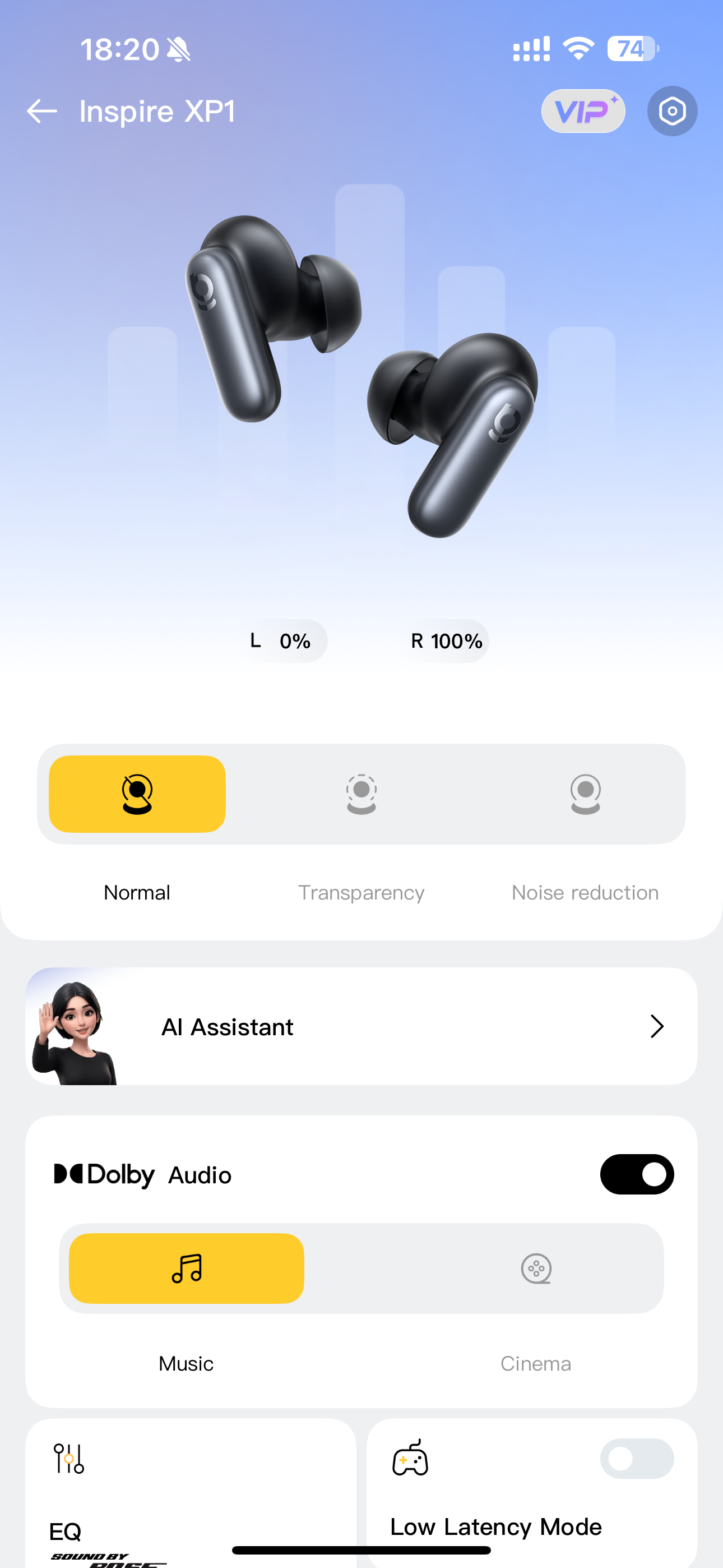Switch to Transparency mode
Viewport: 723px width, 1568px height.
point(361,794)
